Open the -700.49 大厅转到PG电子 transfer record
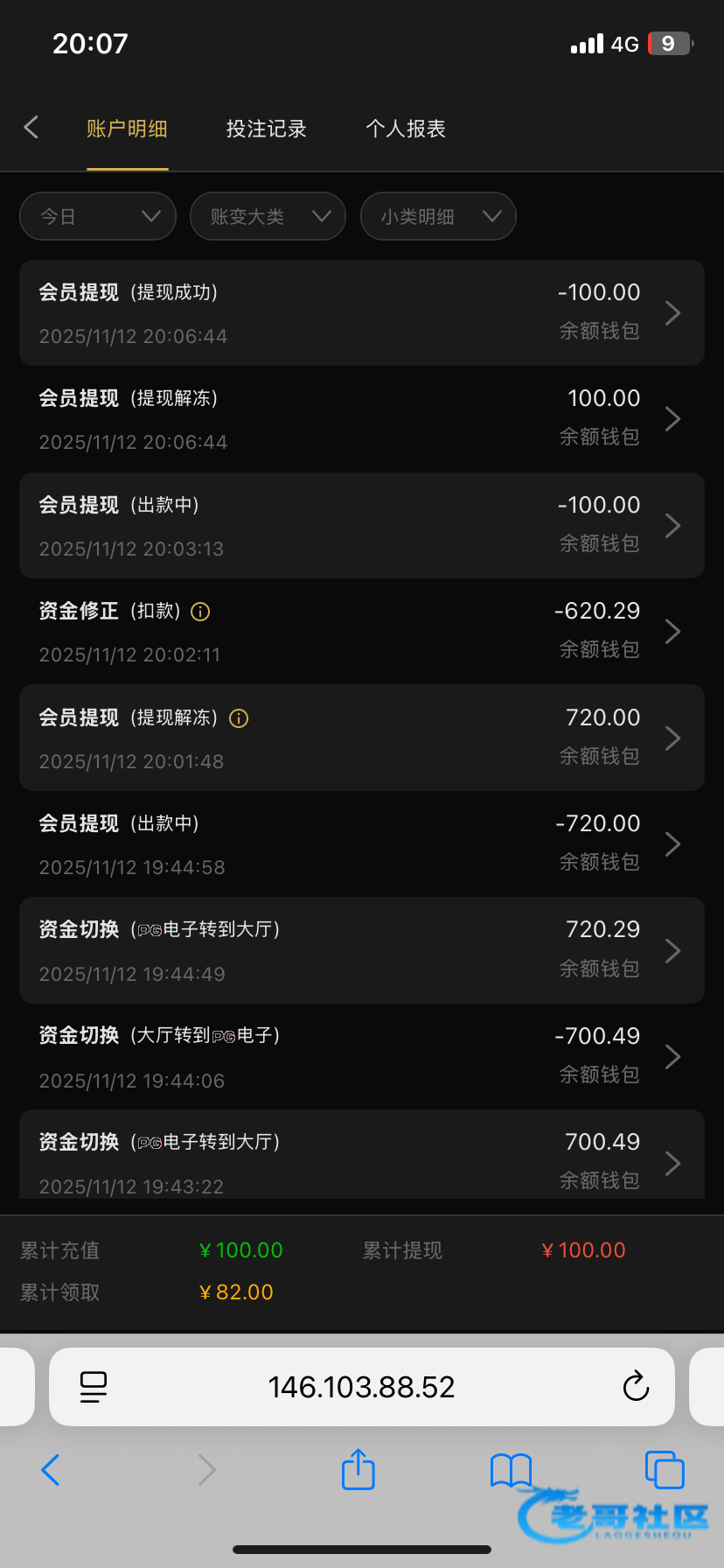Screen dimensions: 724x1568 [362, 1057]
